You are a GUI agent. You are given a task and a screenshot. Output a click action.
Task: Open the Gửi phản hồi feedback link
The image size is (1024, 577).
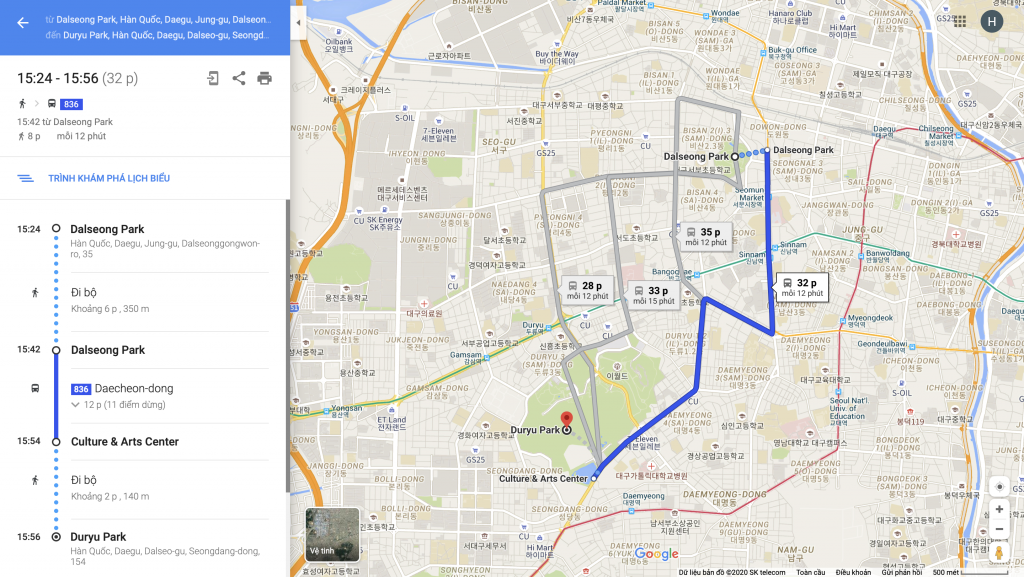tap(901, 572)
